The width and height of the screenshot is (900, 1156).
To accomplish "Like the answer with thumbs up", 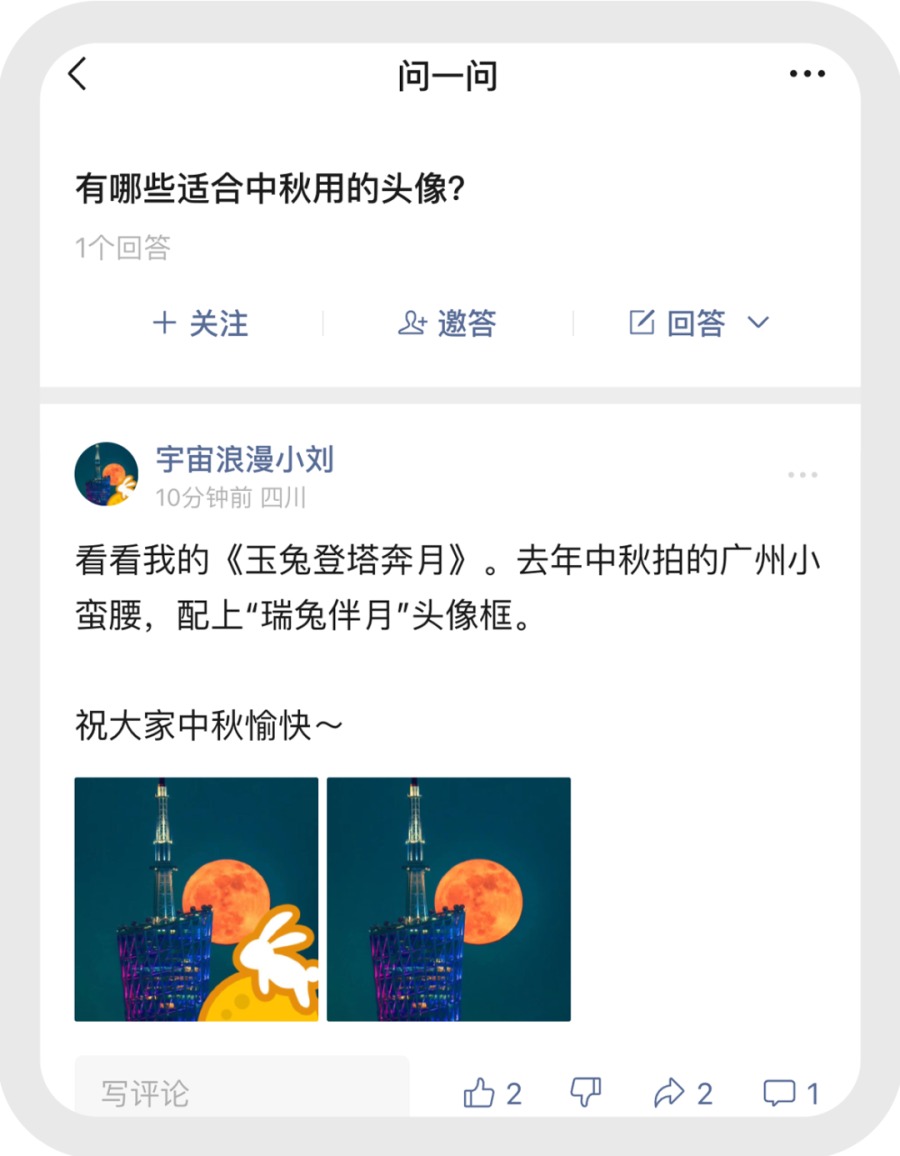I will tap(492, 1093).
